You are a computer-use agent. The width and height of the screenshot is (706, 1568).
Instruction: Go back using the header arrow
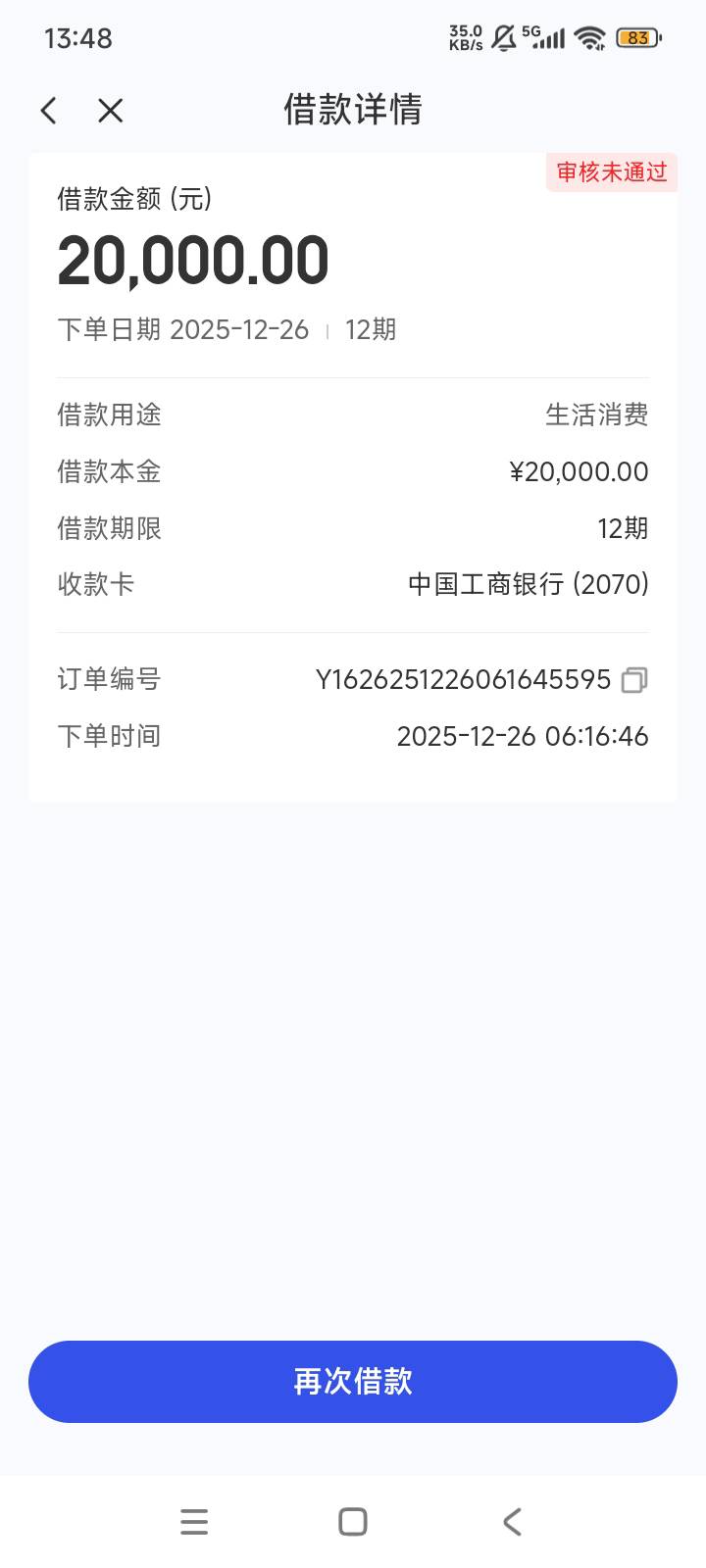click(49, 111)
